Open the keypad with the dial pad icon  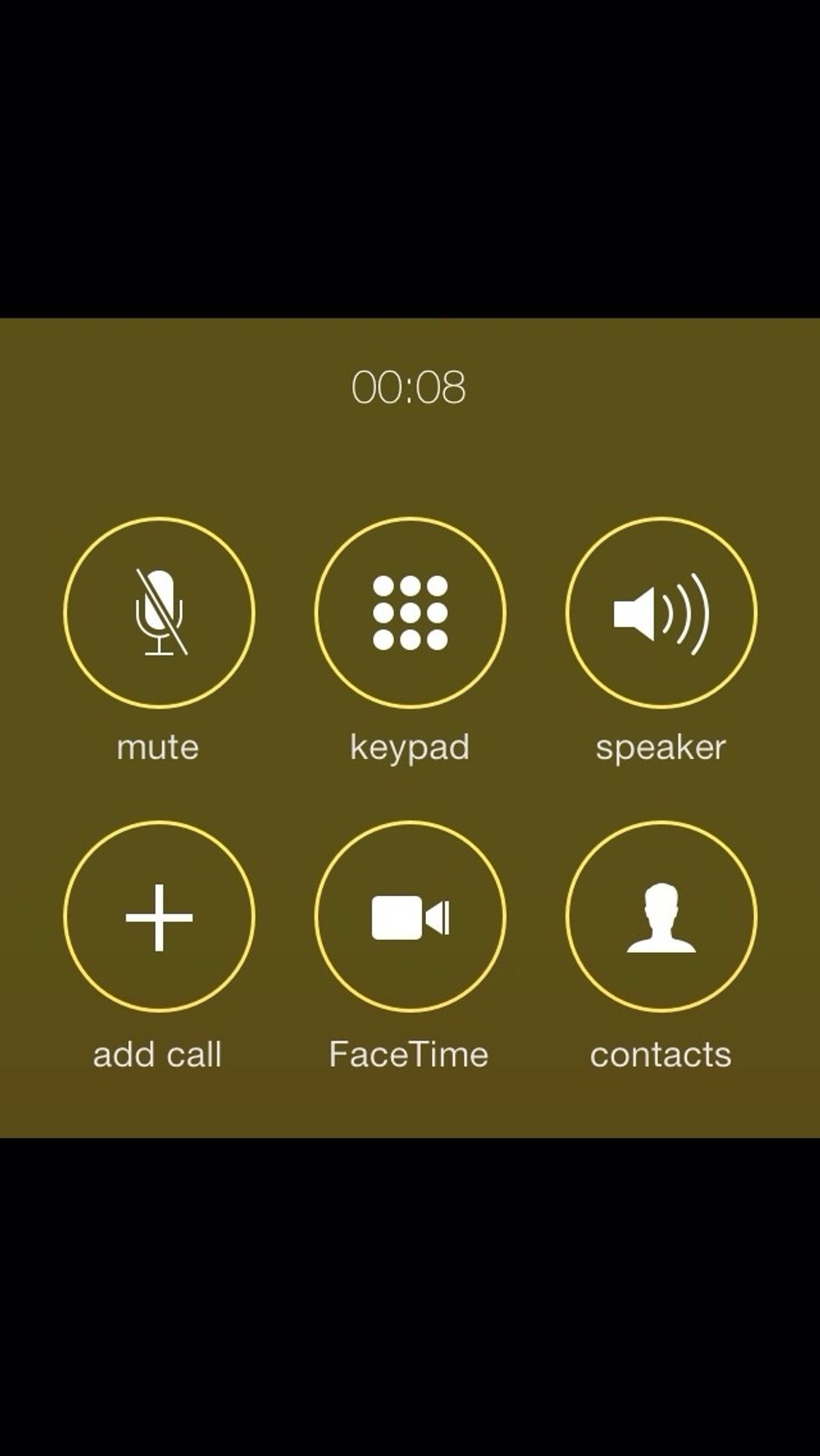click(x=409, y=613)
